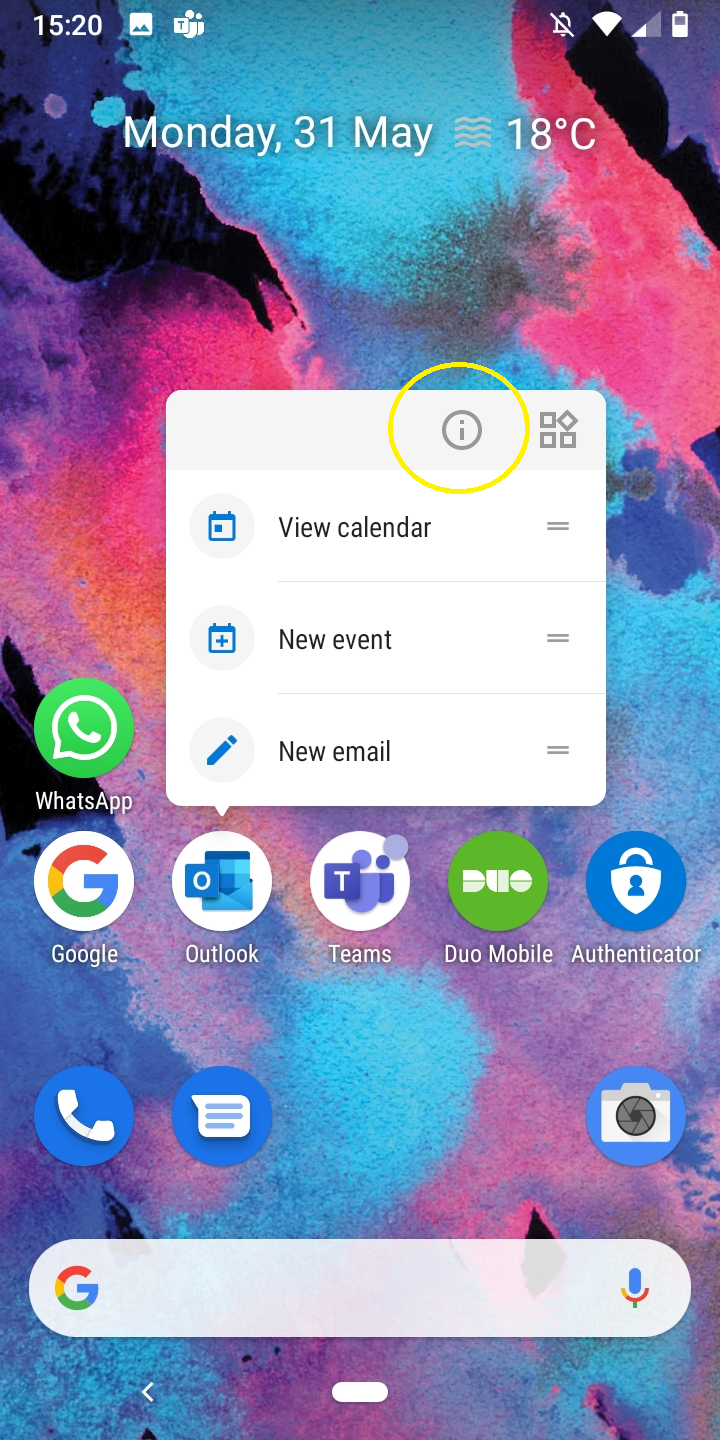Open the Phone dialer
720x1440 pixels.
coord(84,1116)
